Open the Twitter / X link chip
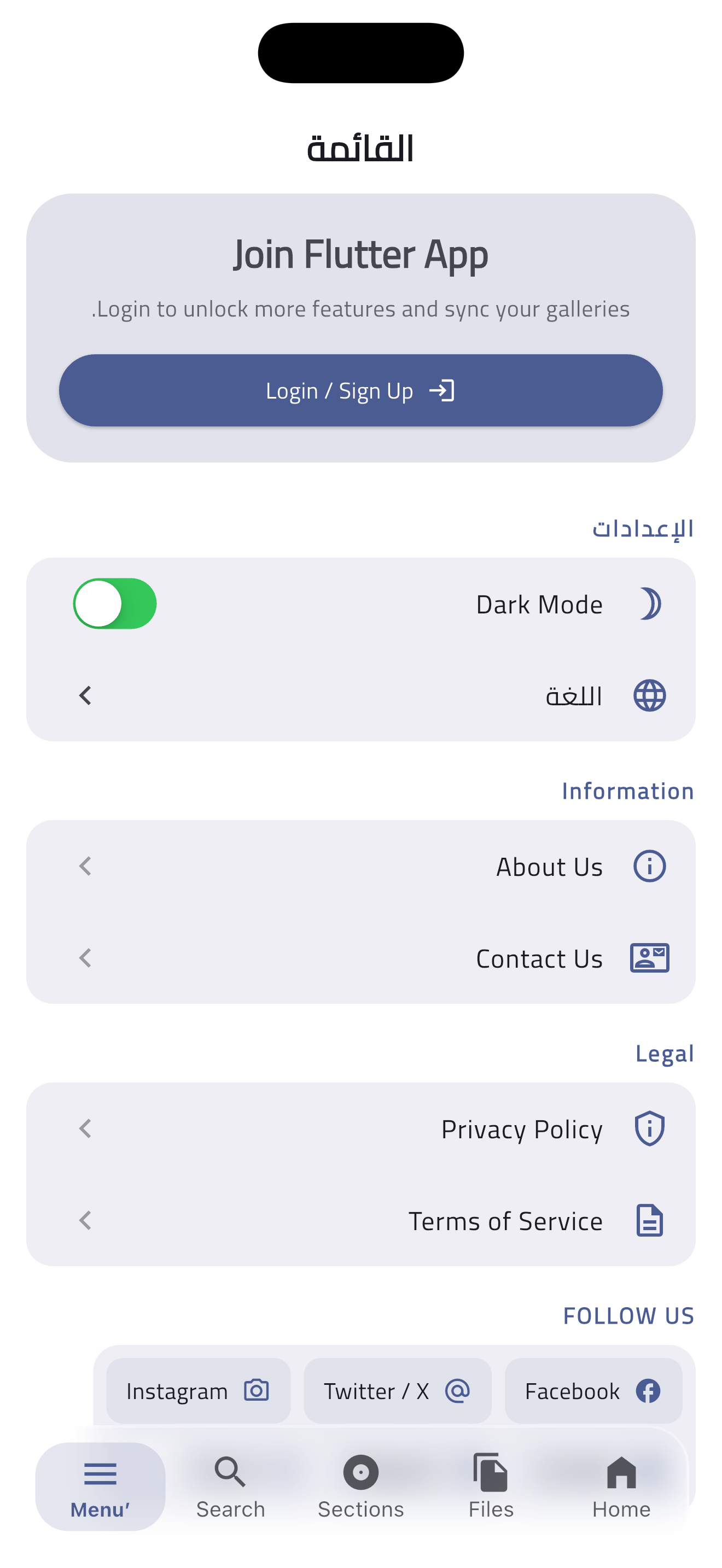The image size is (722, 1568). 397,1391
